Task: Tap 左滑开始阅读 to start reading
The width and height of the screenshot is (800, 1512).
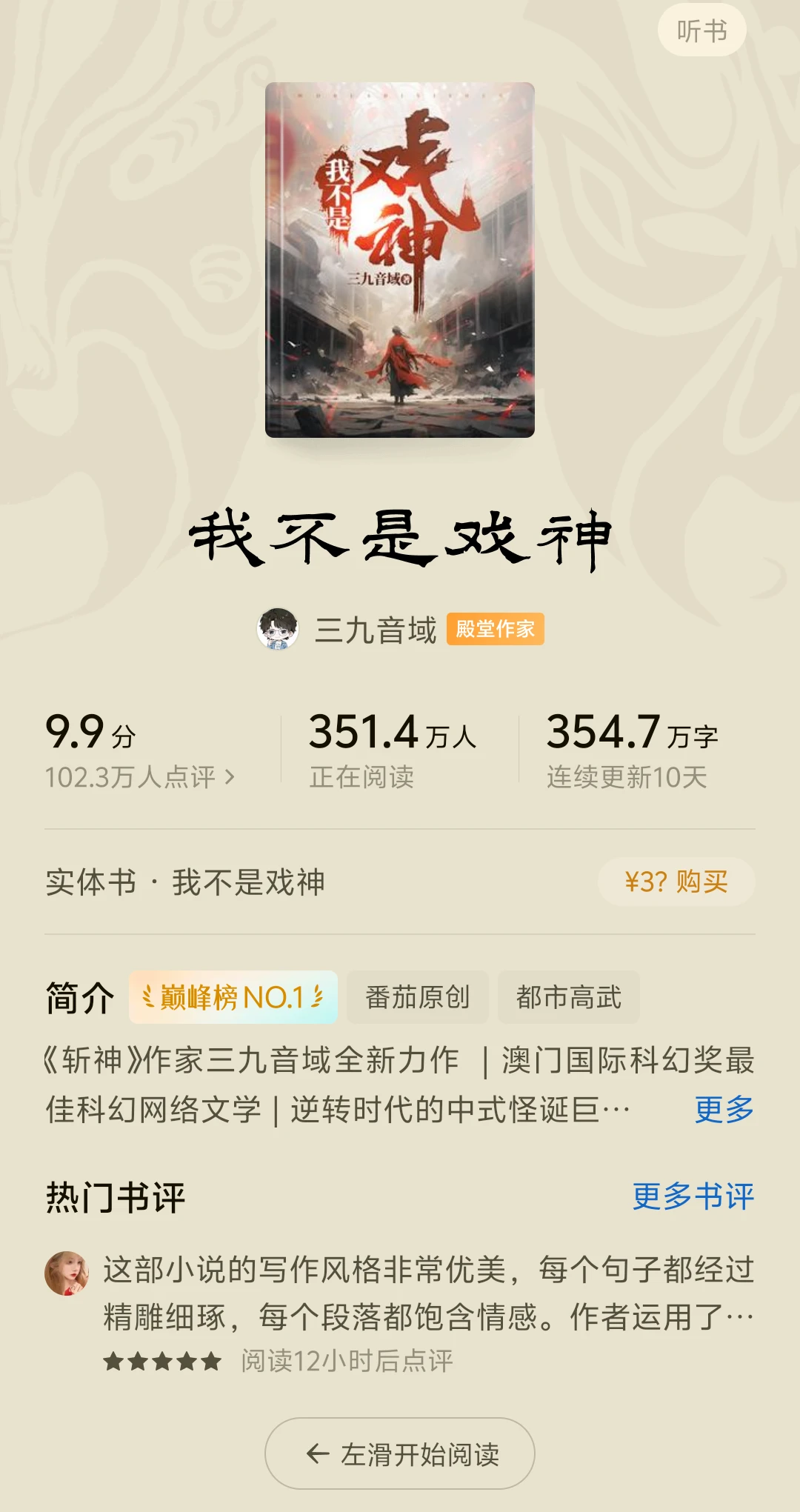Action: pyautogui.click(x=400, y=1454)
